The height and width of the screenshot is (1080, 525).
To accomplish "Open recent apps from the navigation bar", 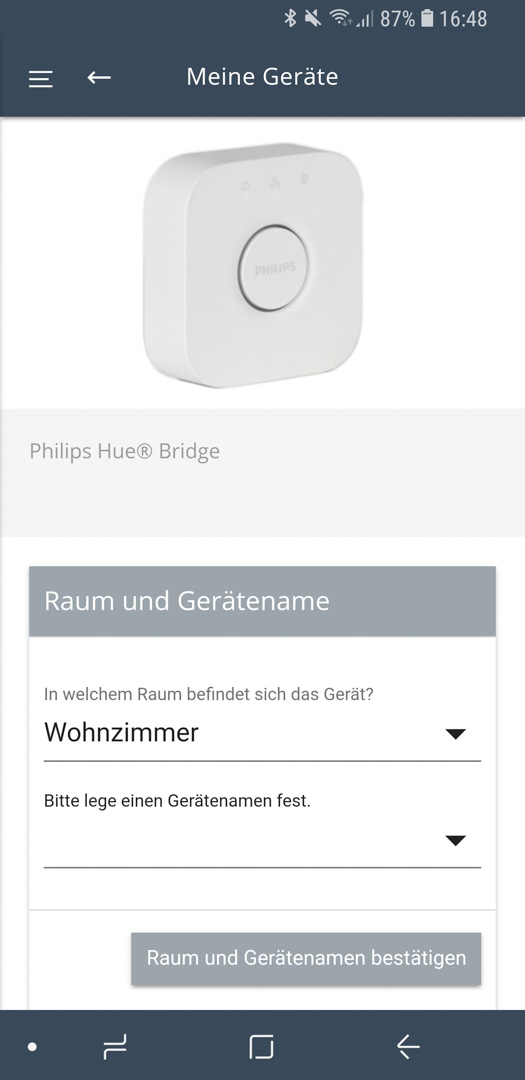I will [115, 1048].
